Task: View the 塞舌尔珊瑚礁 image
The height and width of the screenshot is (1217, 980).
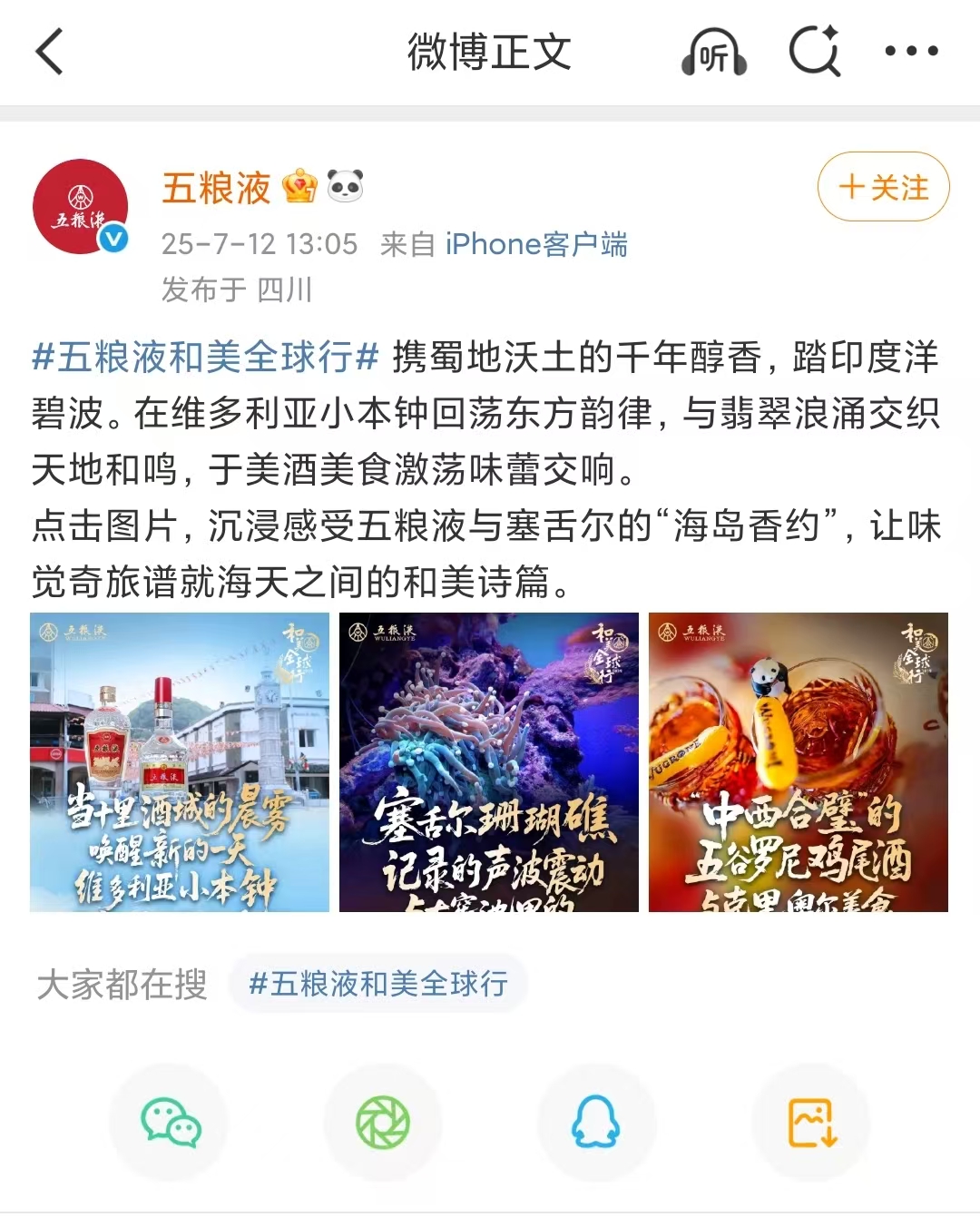Action: tap(489, 762)
